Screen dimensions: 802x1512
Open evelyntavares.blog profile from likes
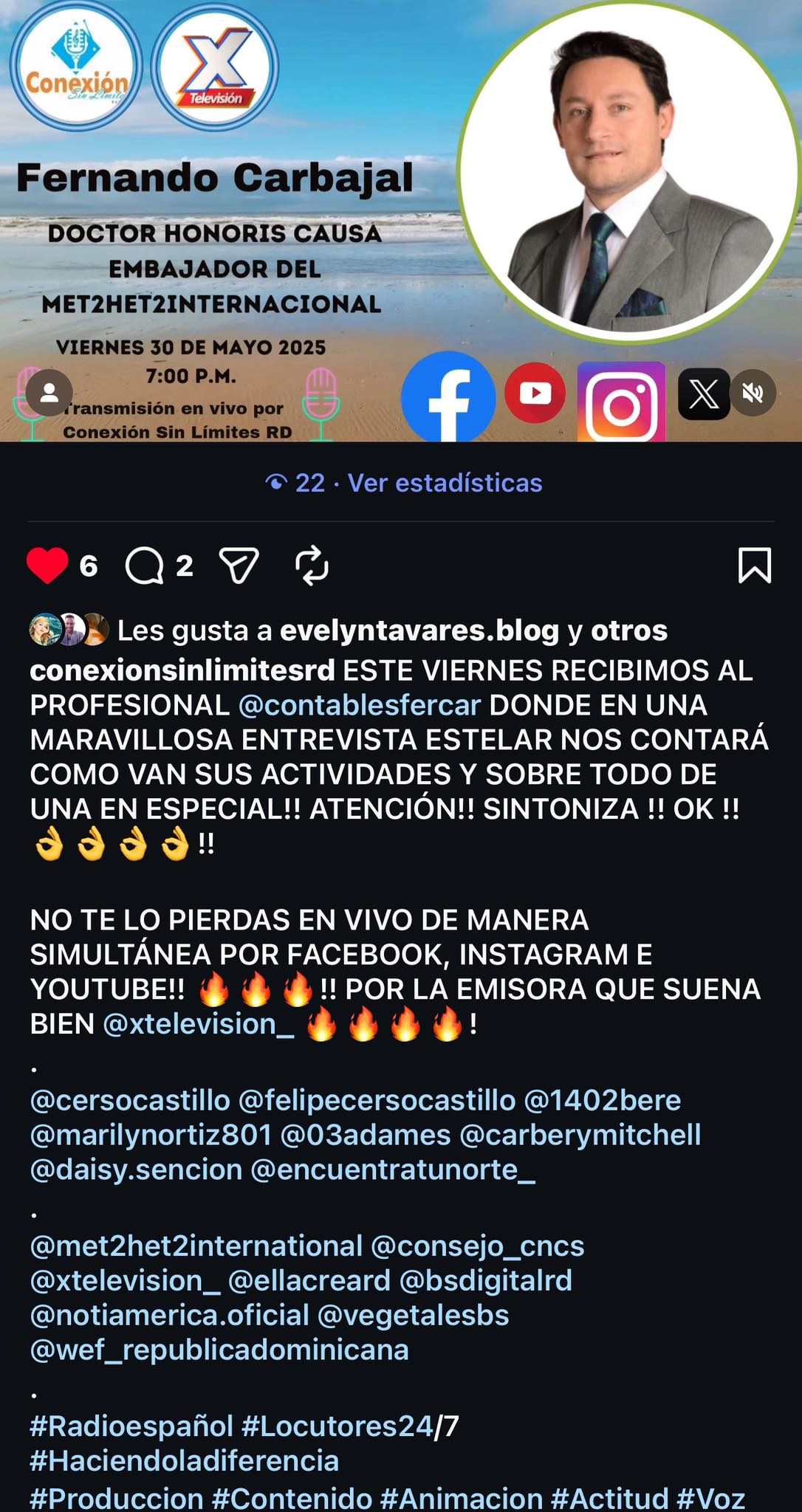click(419, 631)
